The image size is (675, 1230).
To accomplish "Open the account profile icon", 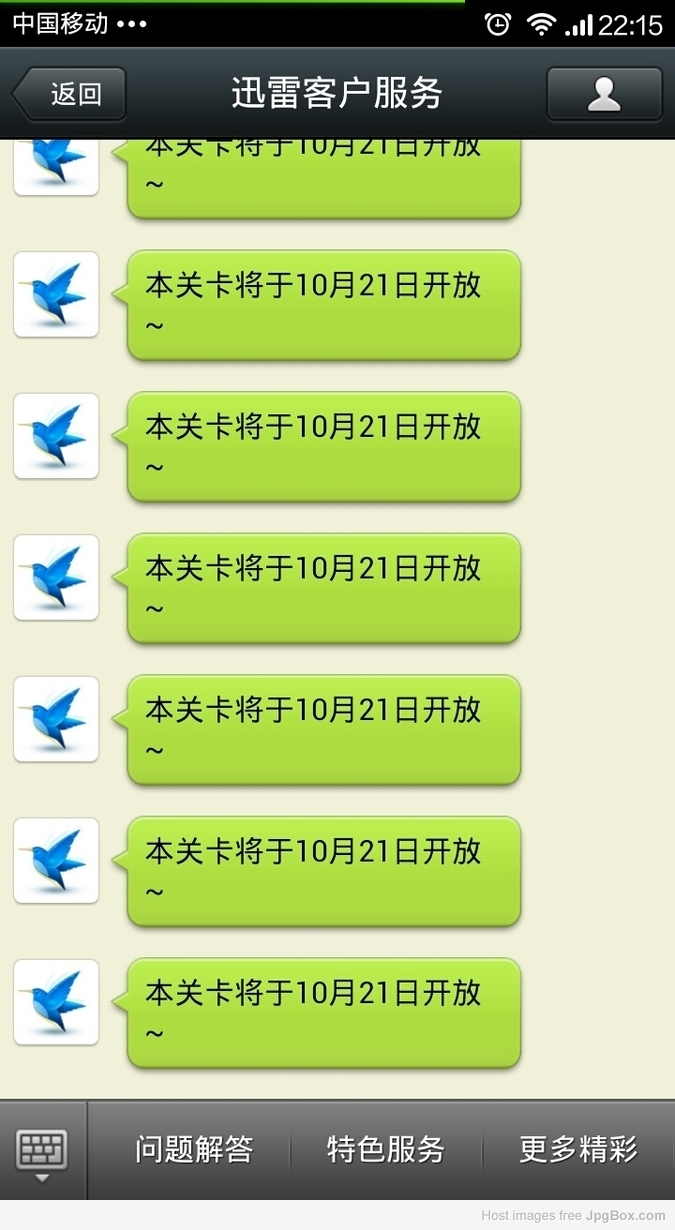I will tap(604, 94).
